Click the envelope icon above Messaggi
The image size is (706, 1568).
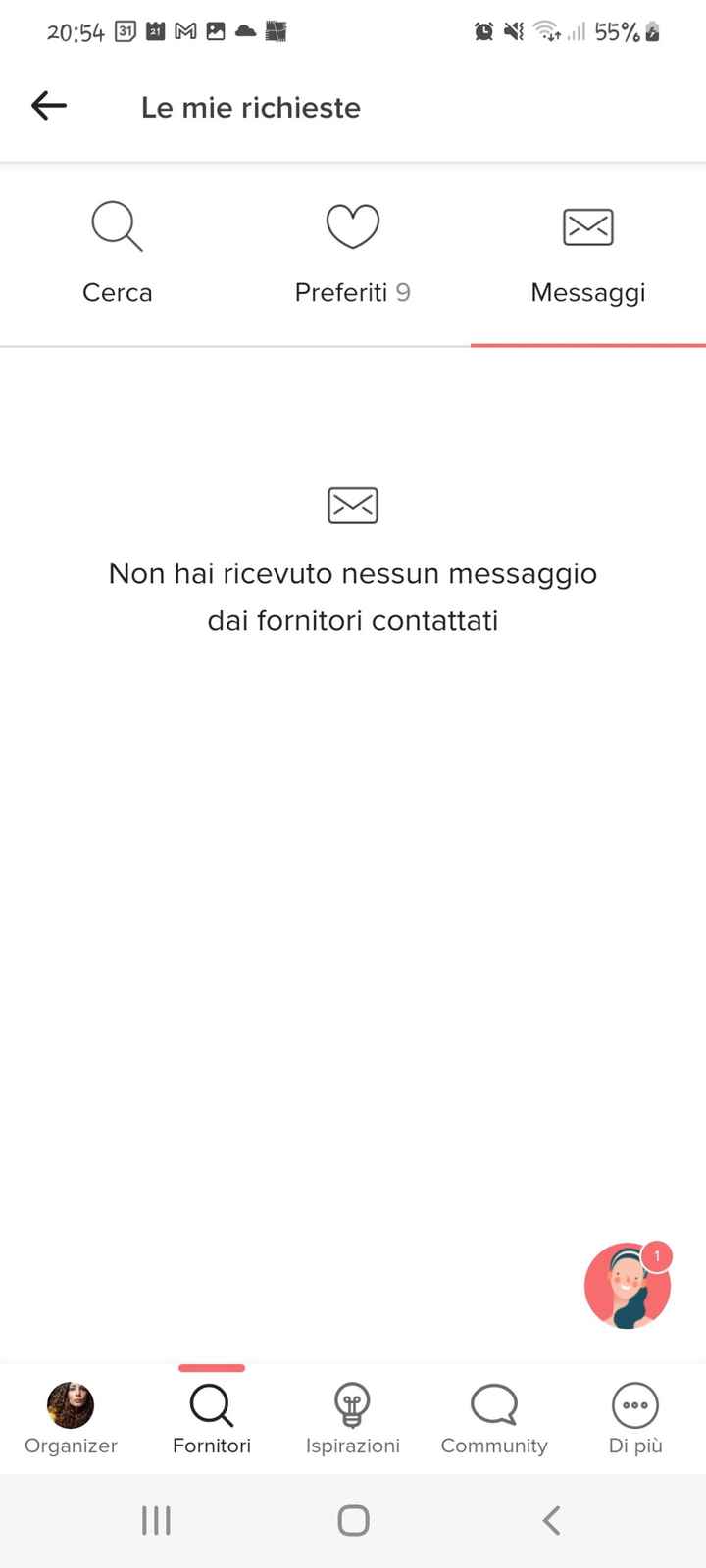tap(587, 226)
